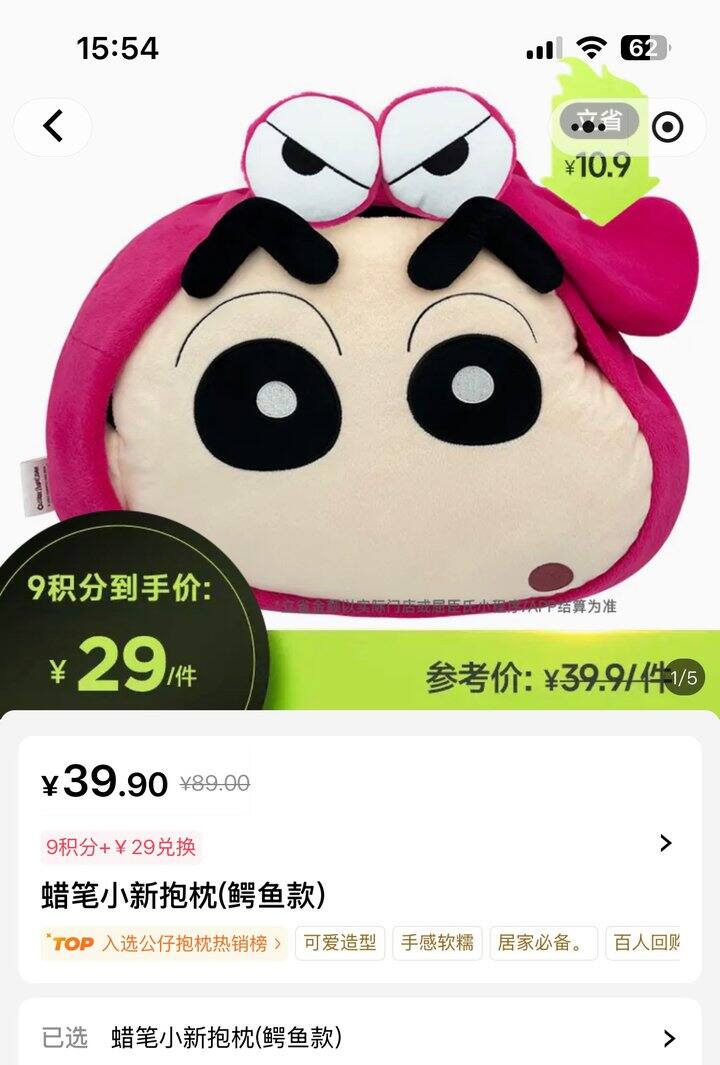This screenshot has height=1065, width=720.
Task: Tap the 居家必备 tag chip
Action: pyautogui.click(x=543, y=943)
